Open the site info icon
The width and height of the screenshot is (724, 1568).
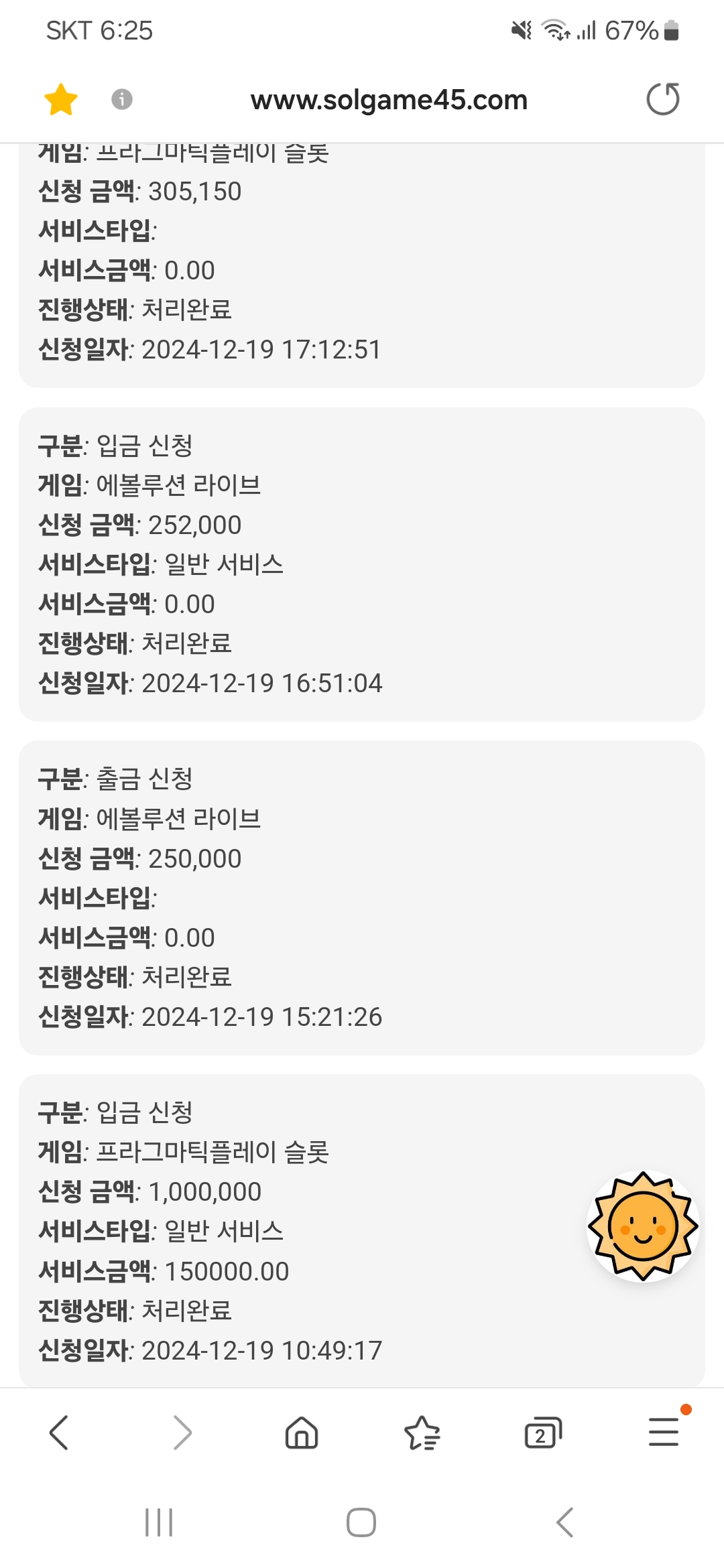[x=121, y=99]
